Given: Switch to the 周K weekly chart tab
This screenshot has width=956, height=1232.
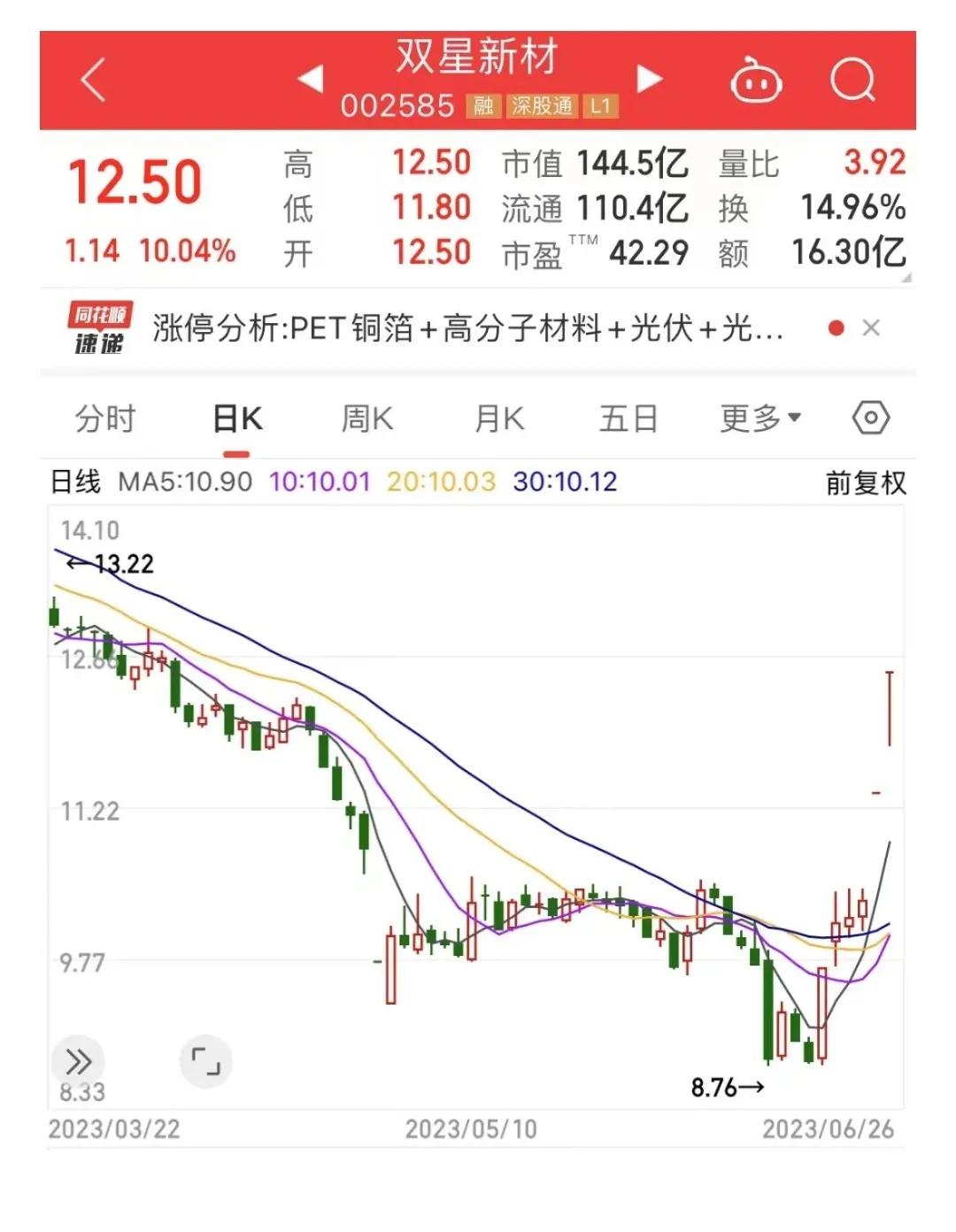Looking at the screenshot, I should [x=366, y=418].
